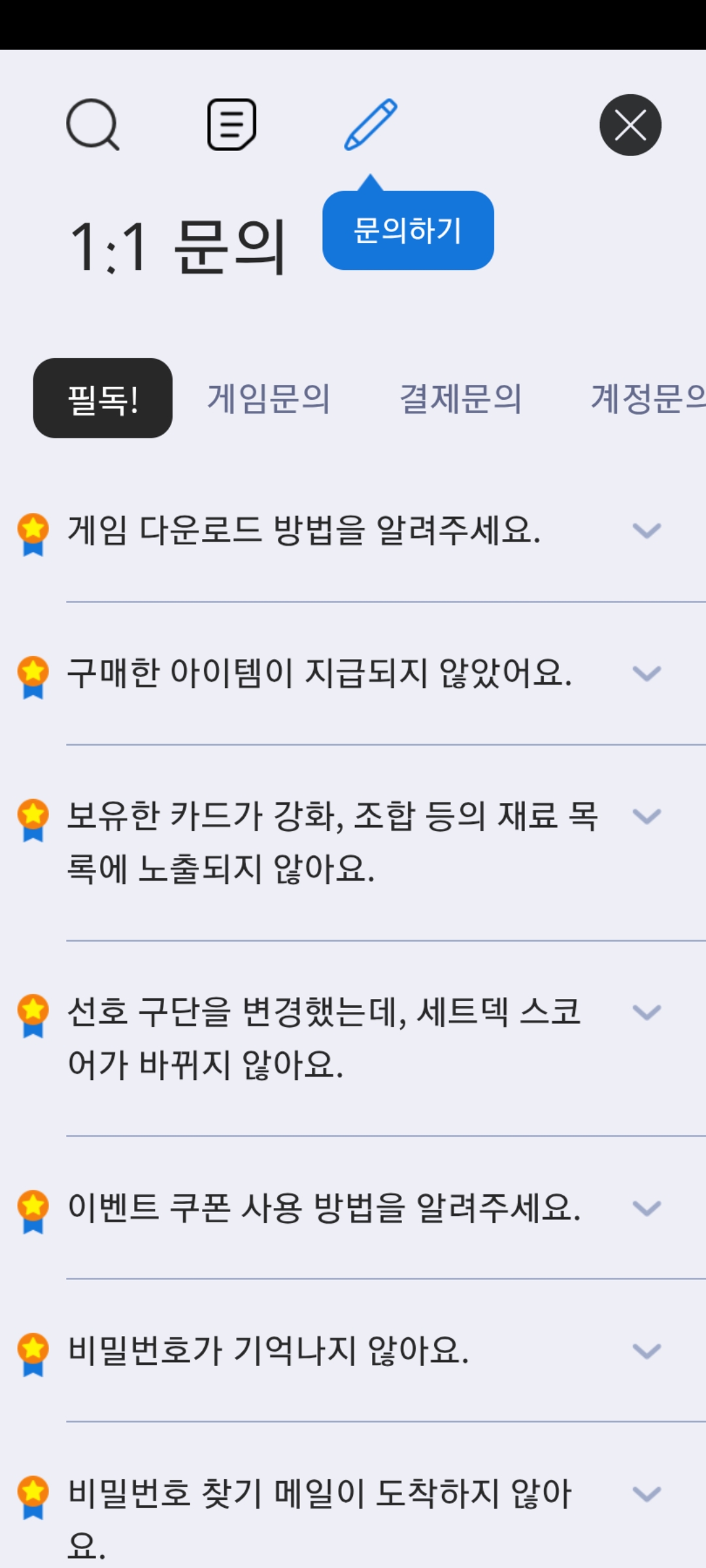Expand the 비밀번호 찾기 메일이 도착하지 않아요 question

pos(647,1494)
